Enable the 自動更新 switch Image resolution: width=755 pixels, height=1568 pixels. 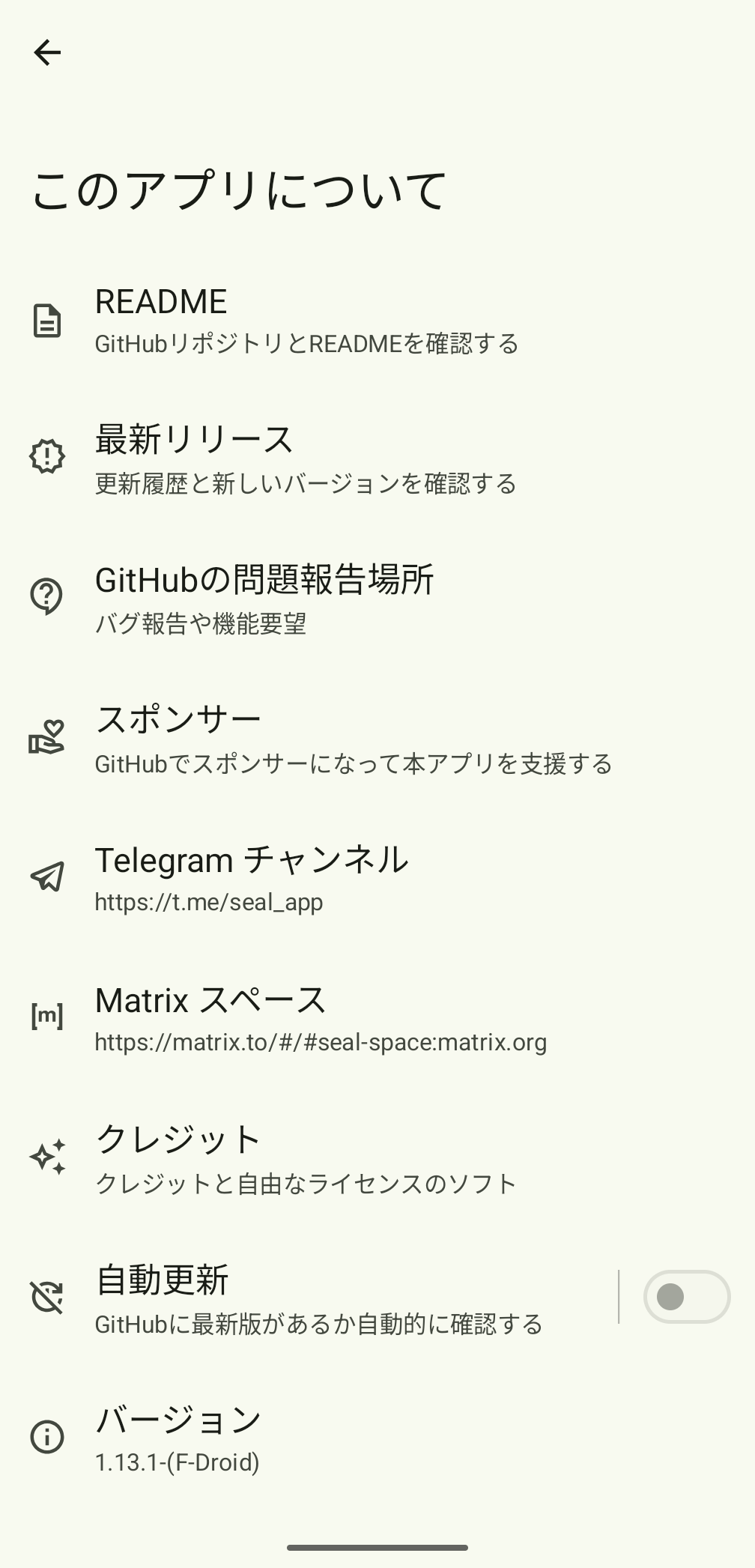[x=685, y=1297]
